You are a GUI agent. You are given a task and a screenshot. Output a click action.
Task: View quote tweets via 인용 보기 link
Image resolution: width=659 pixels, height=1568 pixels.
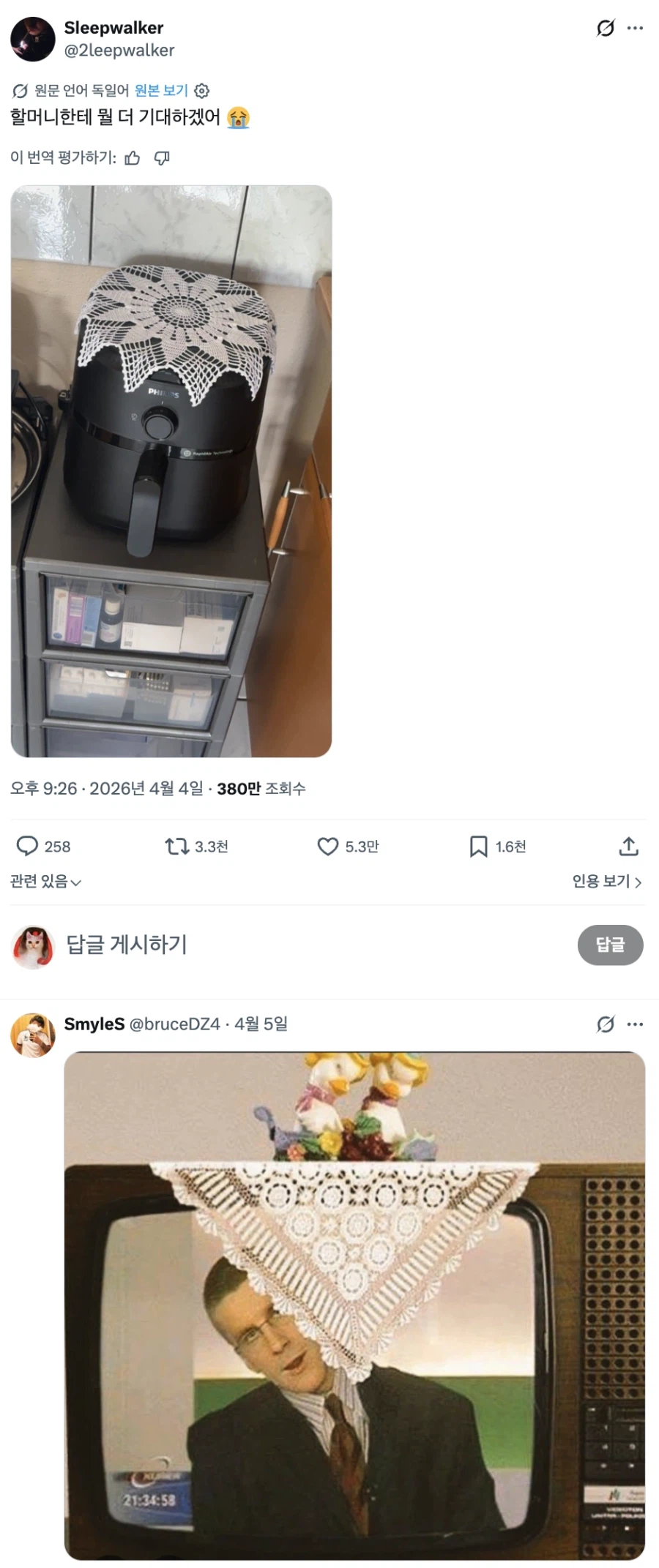coord(599,882)
